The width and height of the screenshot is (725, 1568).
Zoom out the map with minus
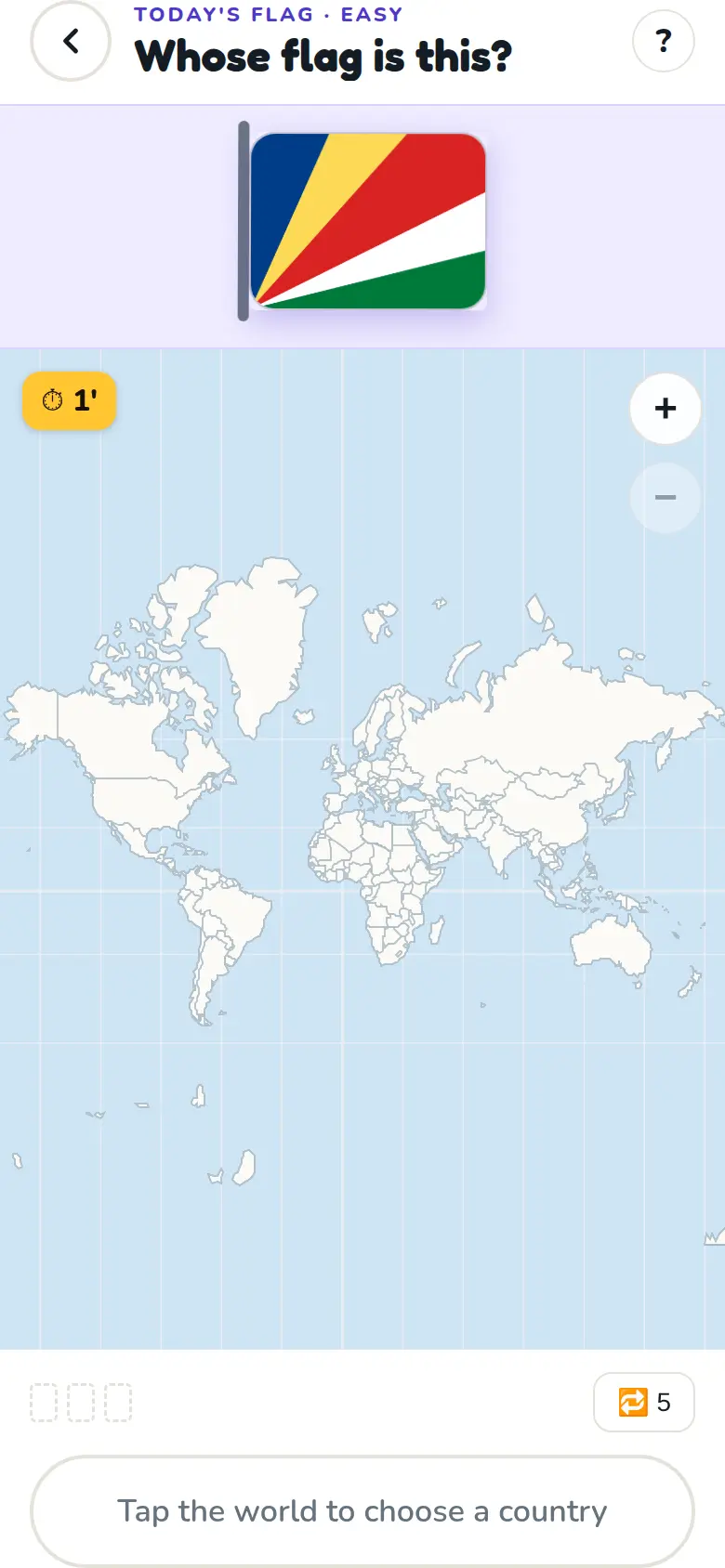pos(666,498)
